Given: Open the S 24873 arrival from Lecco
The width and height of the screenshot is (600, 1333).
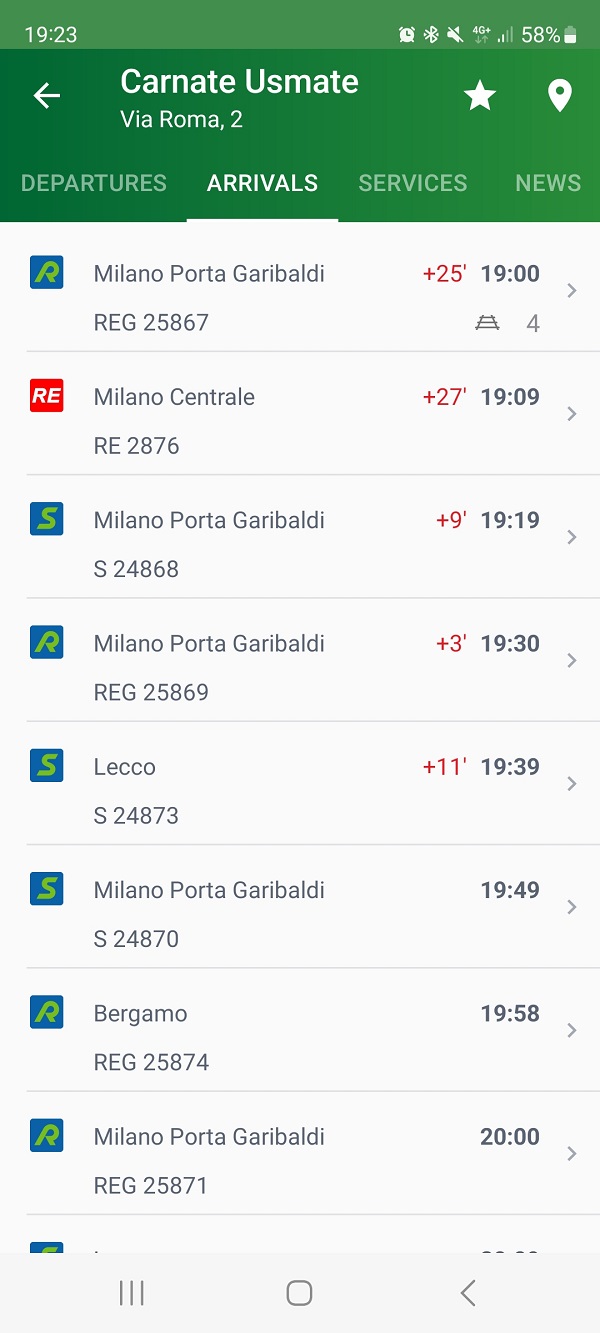Looking at the screenshot, I should 300,783.
